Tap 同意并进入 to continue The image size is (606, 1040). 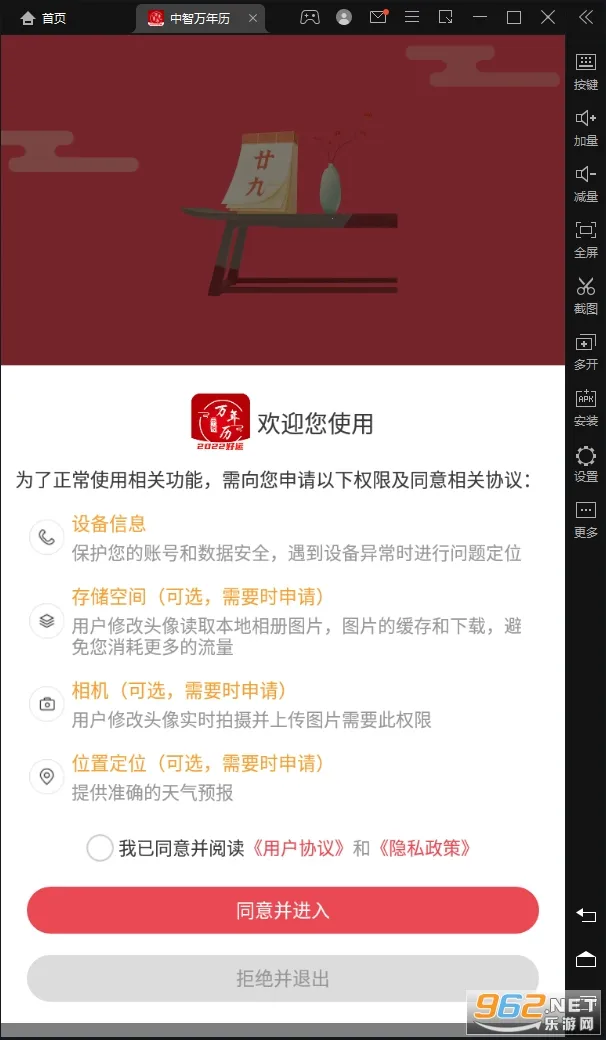tap(283, 910)
